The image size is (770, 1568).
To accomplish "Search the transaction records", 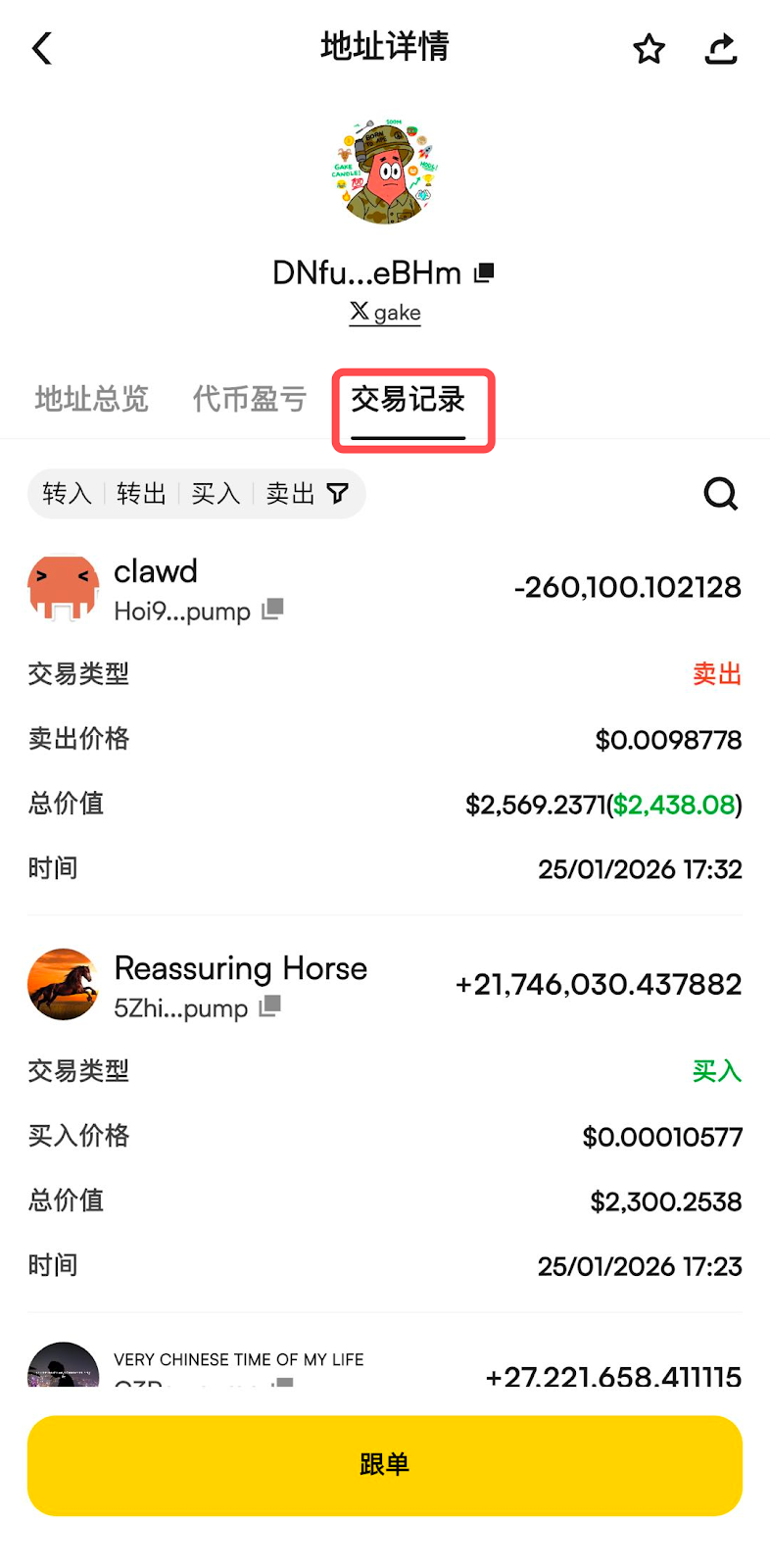I will tap(721, 494).
